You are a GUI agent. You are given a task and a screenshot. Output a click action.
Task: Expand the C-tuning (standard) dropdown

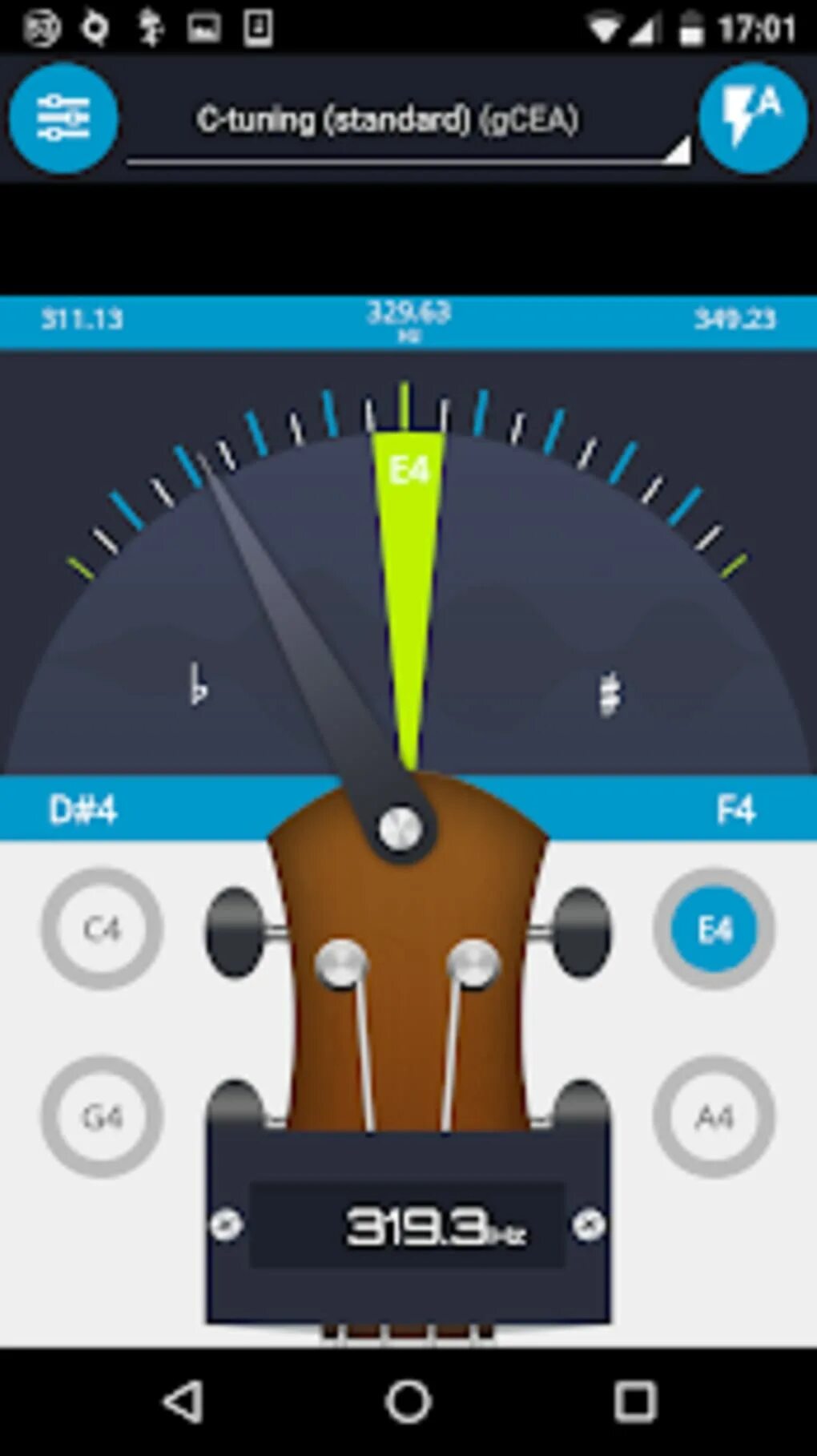coord(408,122)
